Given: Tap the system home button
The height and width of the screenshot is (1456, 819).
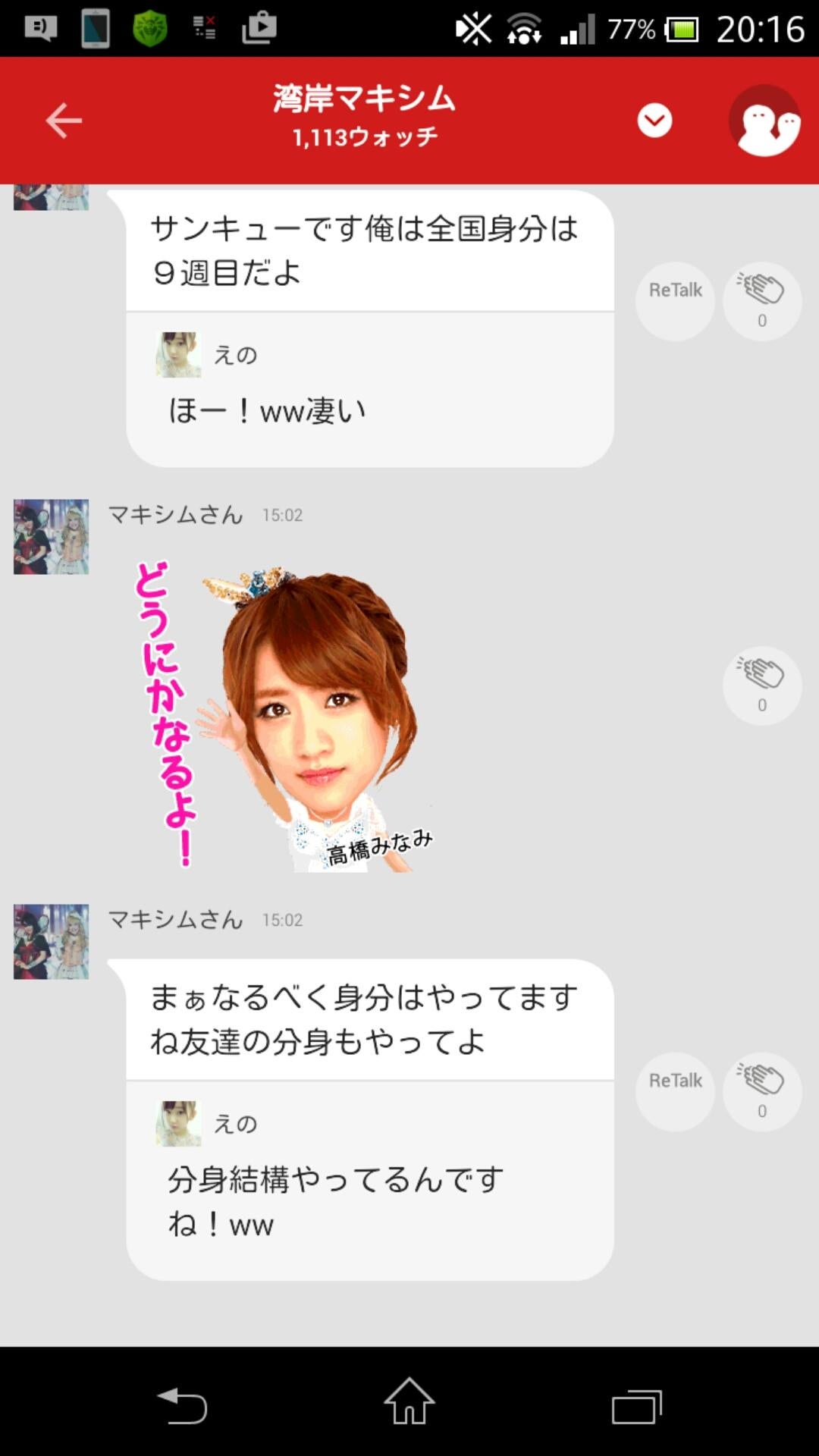Looking at the screenshot, I should pos(409,1402).
